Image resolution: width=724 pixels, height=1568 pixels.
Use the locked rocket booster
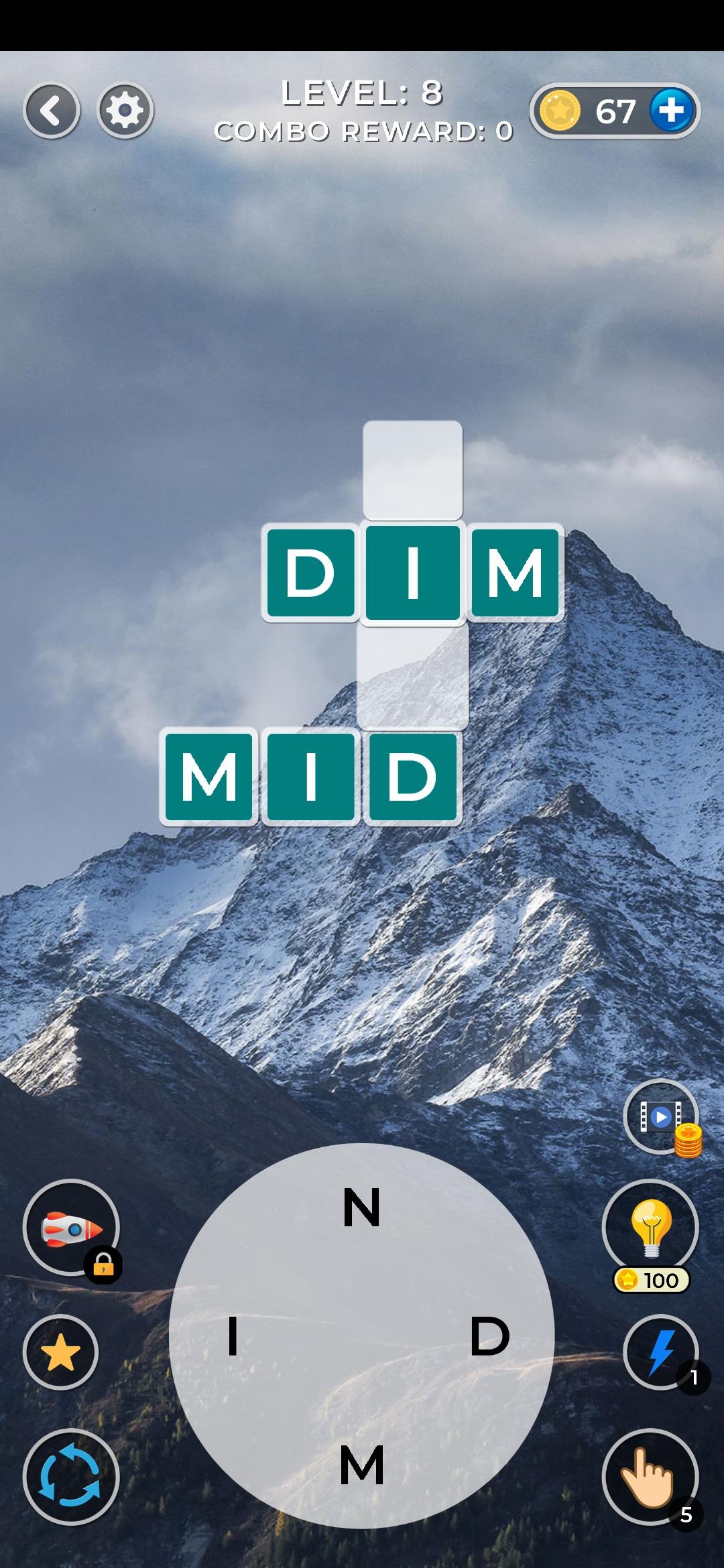pos(71,1228)
